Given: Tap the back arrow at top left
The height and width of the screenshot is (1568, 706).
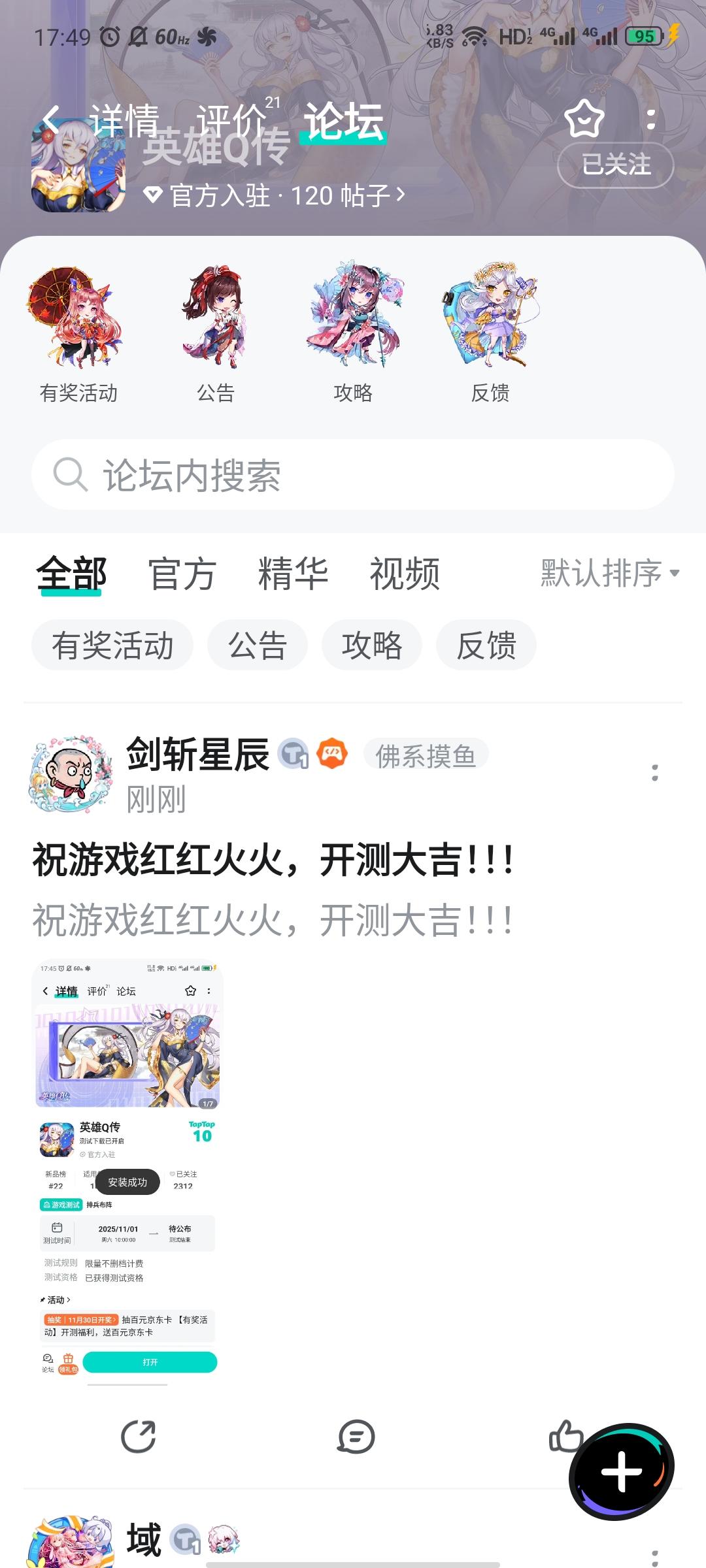Looking at the screenshot, I should click(x=50, y=118).
